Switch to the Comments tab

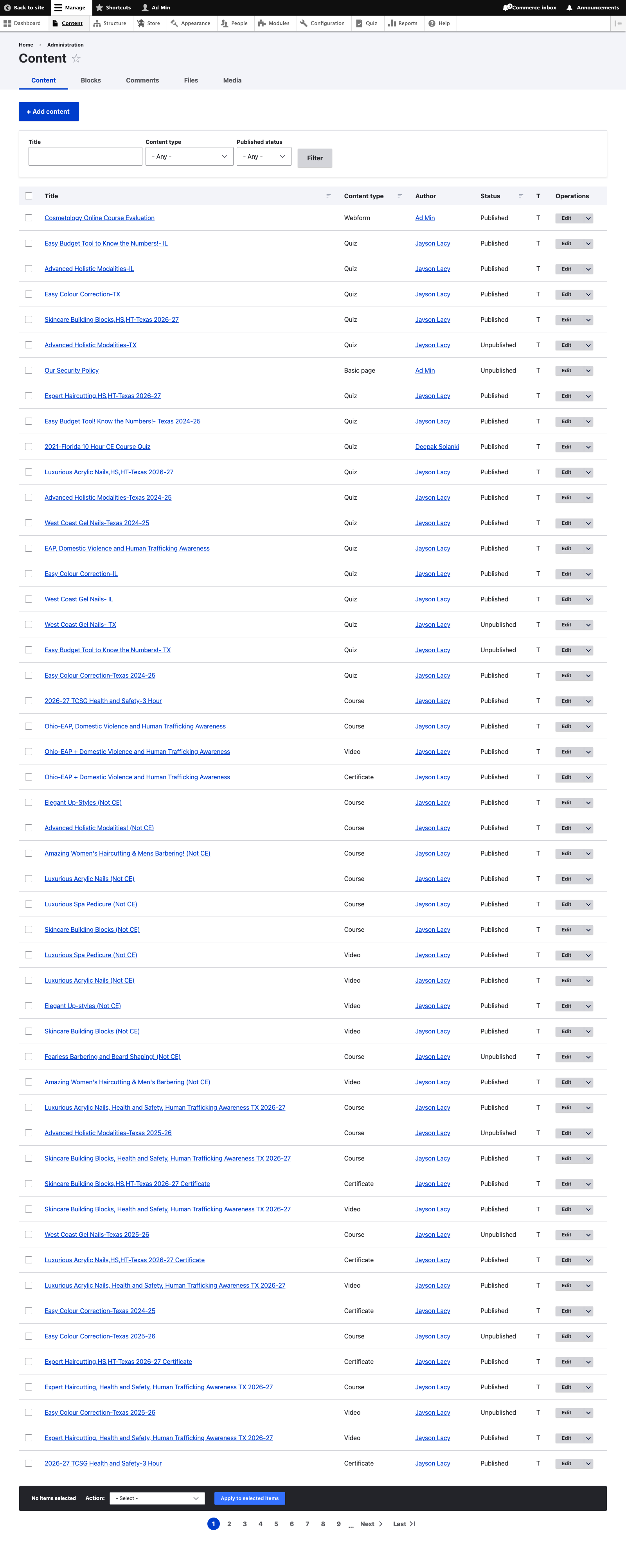click(x=142, y=80)
